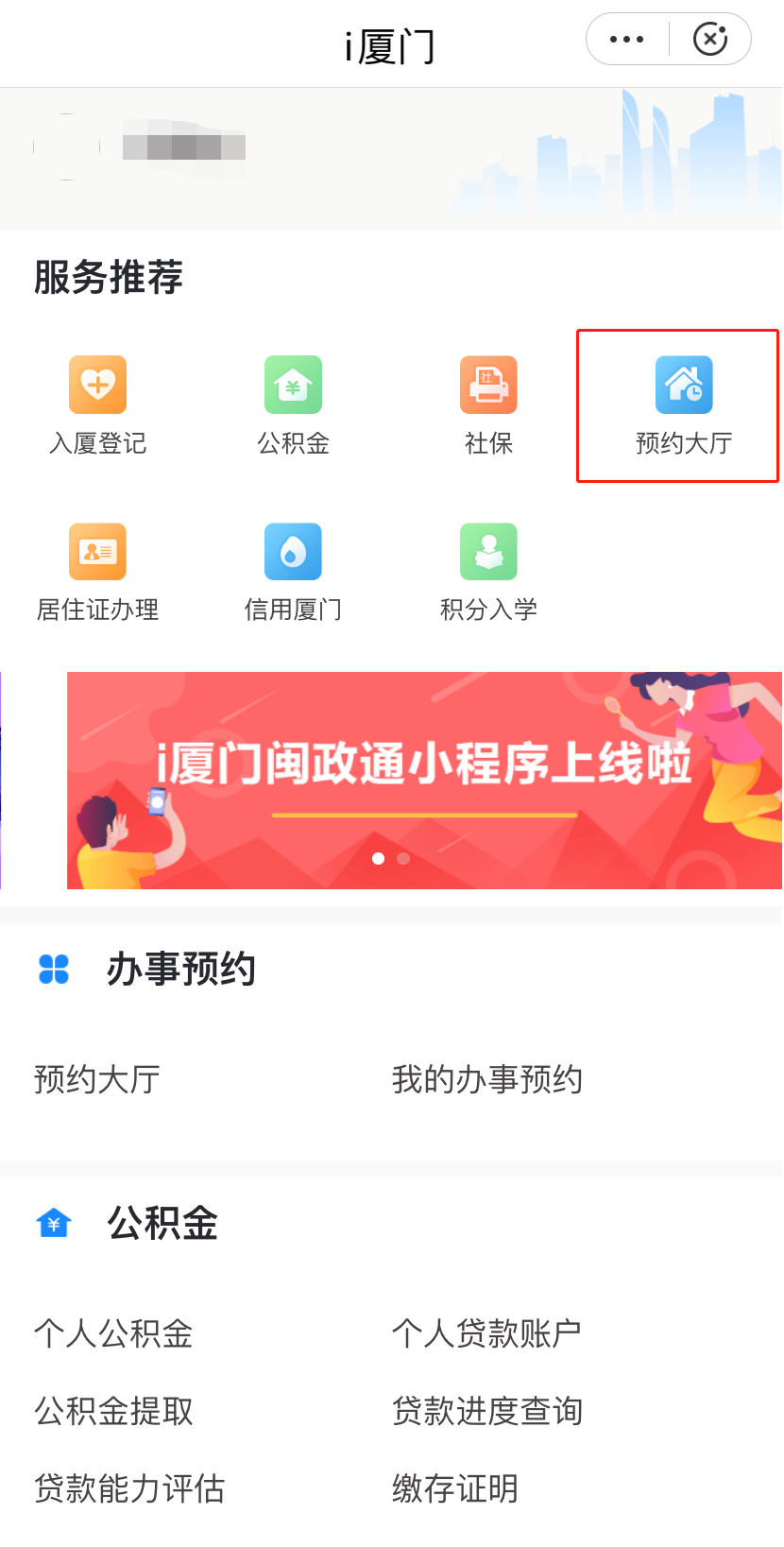The height and width of the screenshot is (1547, 784).
Task: Open 社保 service
Action: tap(488, 404)
